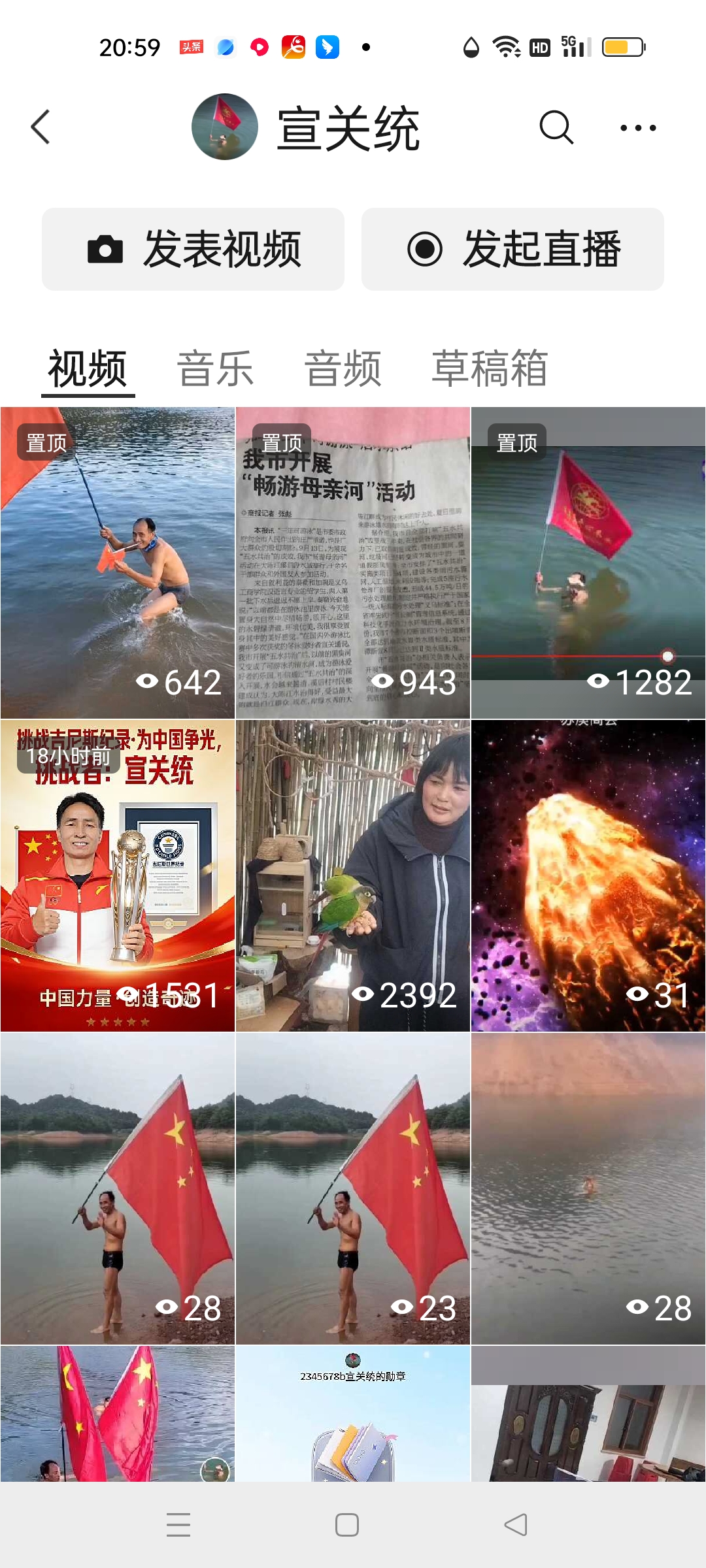Open the 草稿箱 drafts tab

(x=489, y=368)
